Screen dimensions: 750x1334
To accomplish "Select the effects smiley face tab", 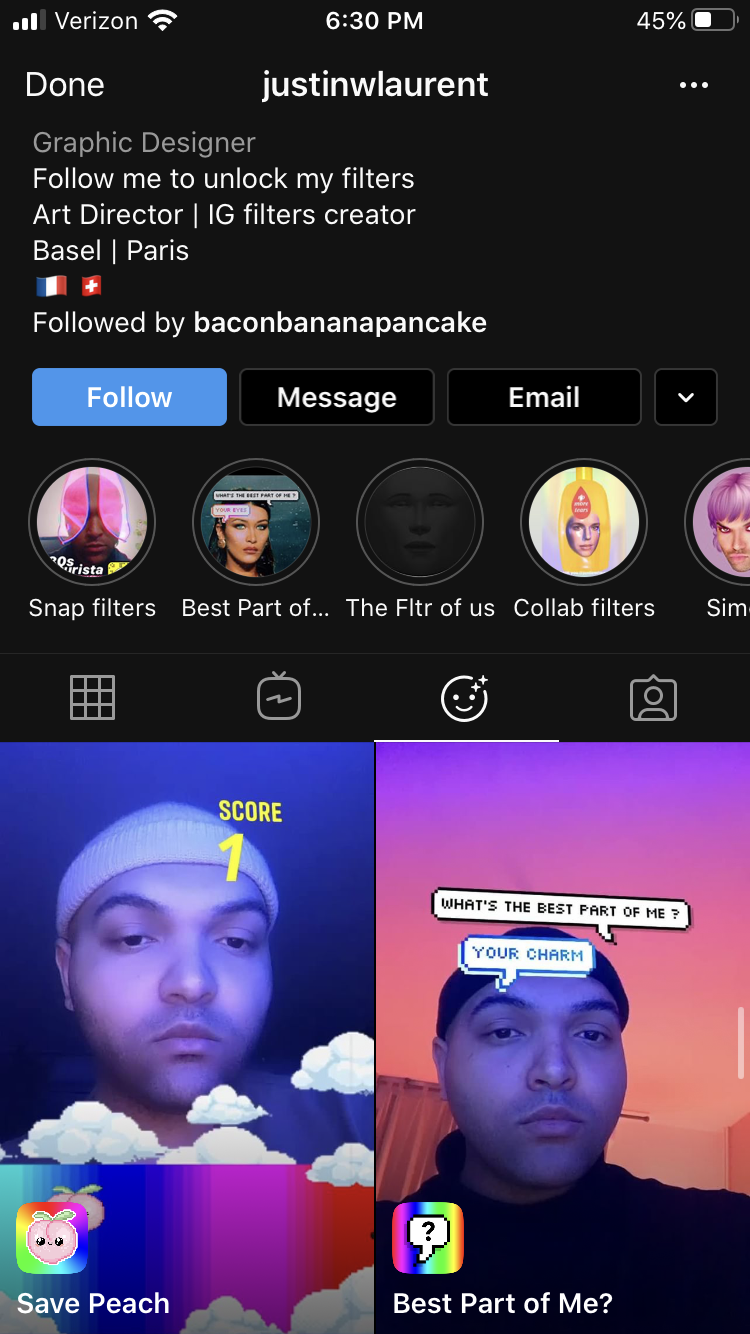I will tap(465, 697).
